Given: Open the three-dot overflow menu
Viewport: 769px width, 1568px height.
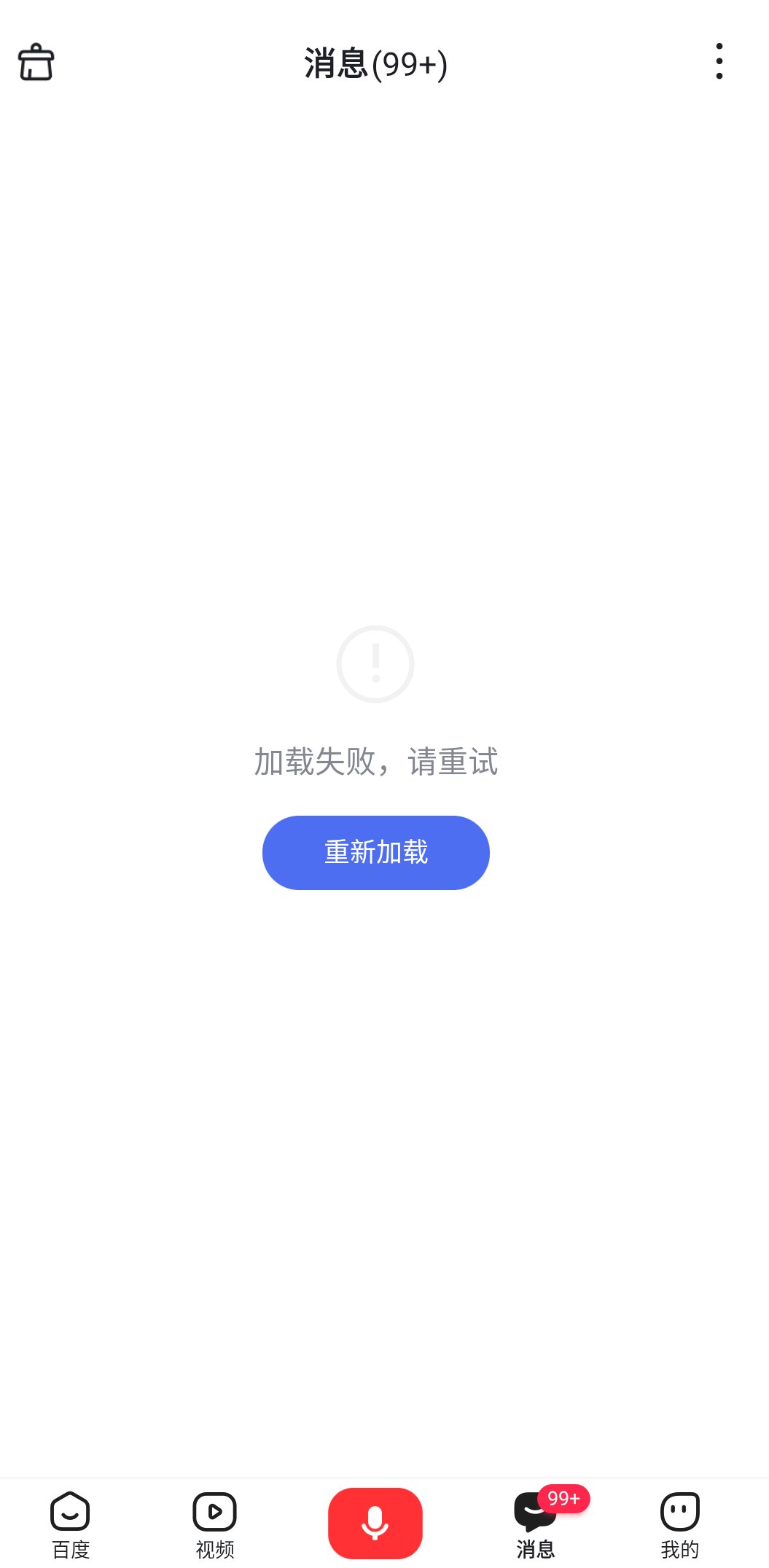Looking at the screenshot, I should click(x=719, y=61).
